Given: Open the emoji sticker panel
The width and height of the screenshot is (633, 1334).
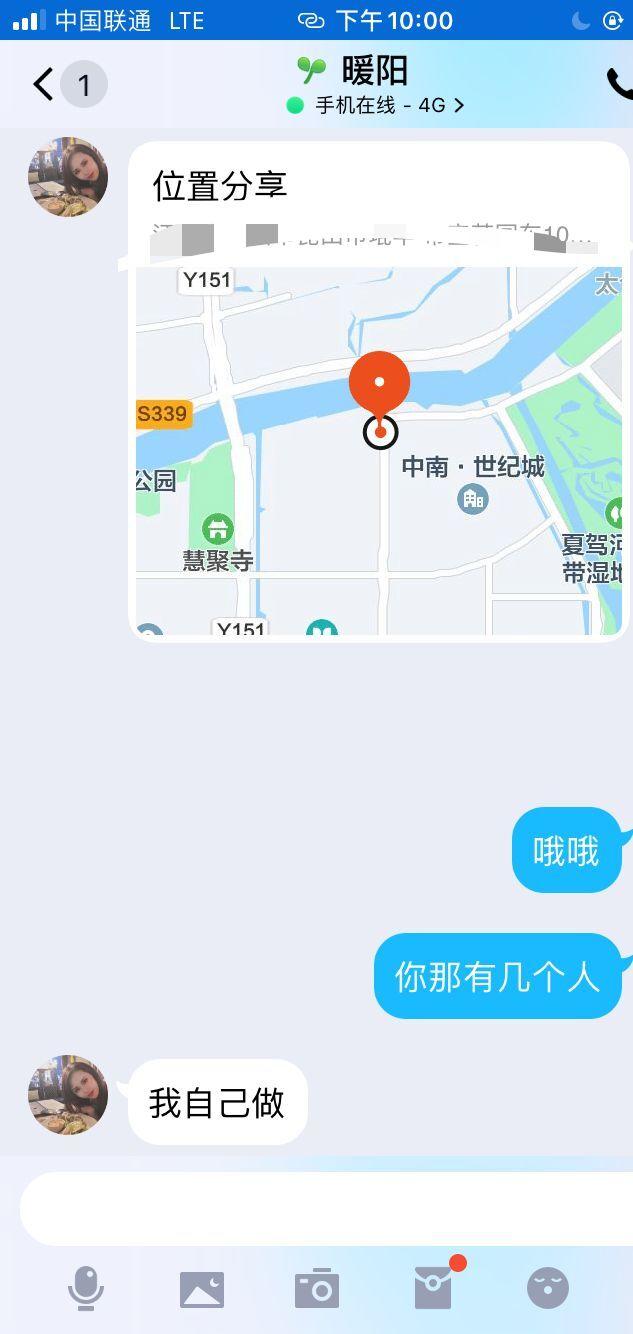Looking at the screenshot, I should (548, 1288).
